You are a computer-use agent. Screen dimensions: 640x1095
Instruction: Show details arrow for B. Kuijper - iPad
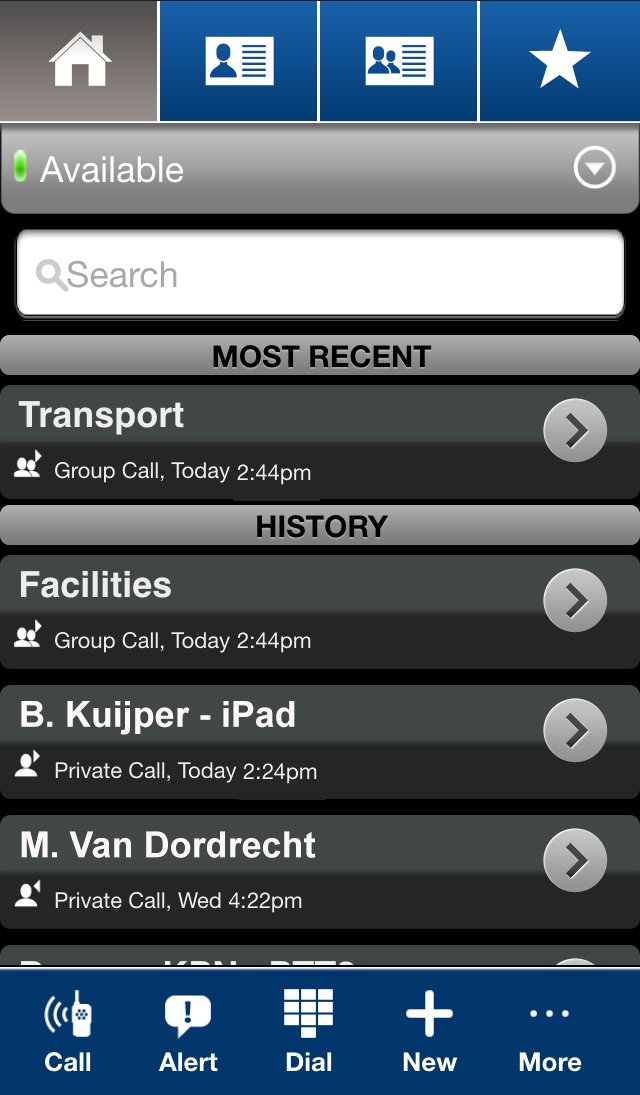click(575, 730)
